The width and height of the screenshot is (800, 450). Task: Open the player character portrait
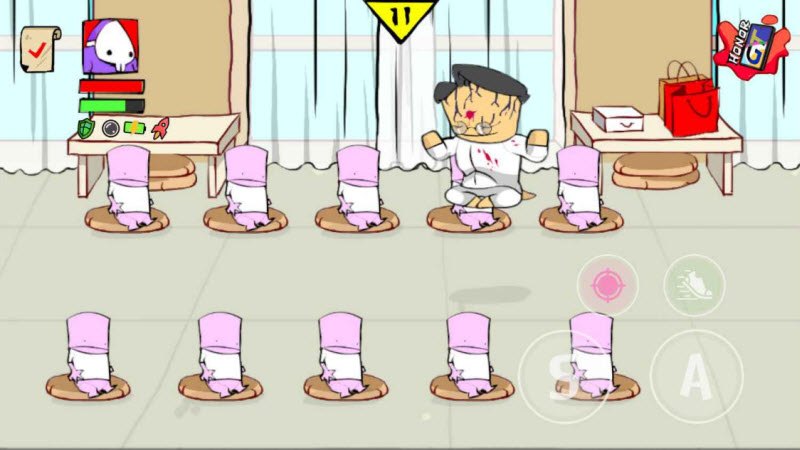(x=111, y=47)
